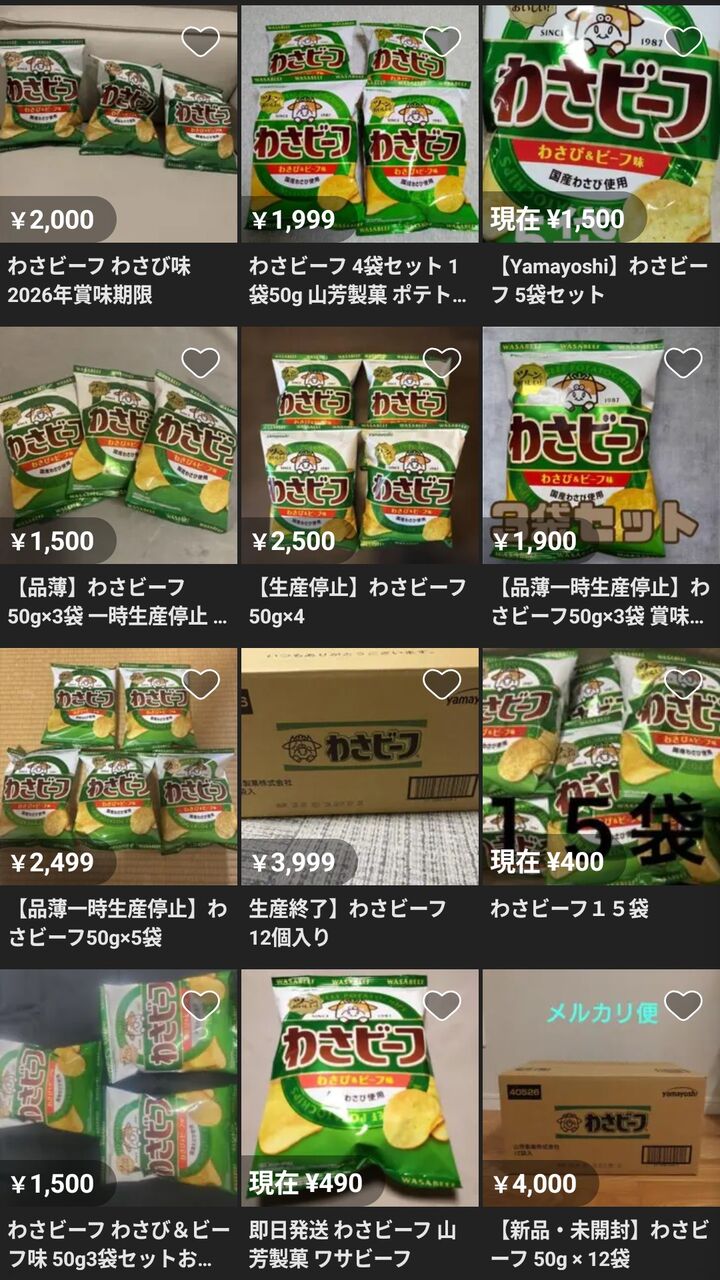Favorite the【品薄】わさビーフ 50g×3袋 item

[x=200, y=362]
